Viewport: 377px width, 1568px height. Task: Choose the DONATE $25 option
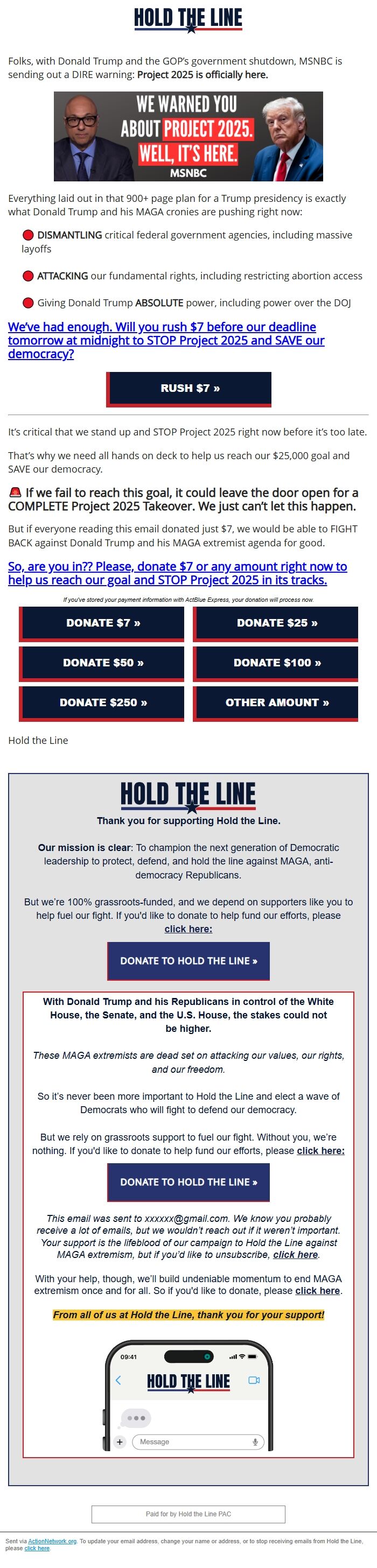click(x=276, y=623)
